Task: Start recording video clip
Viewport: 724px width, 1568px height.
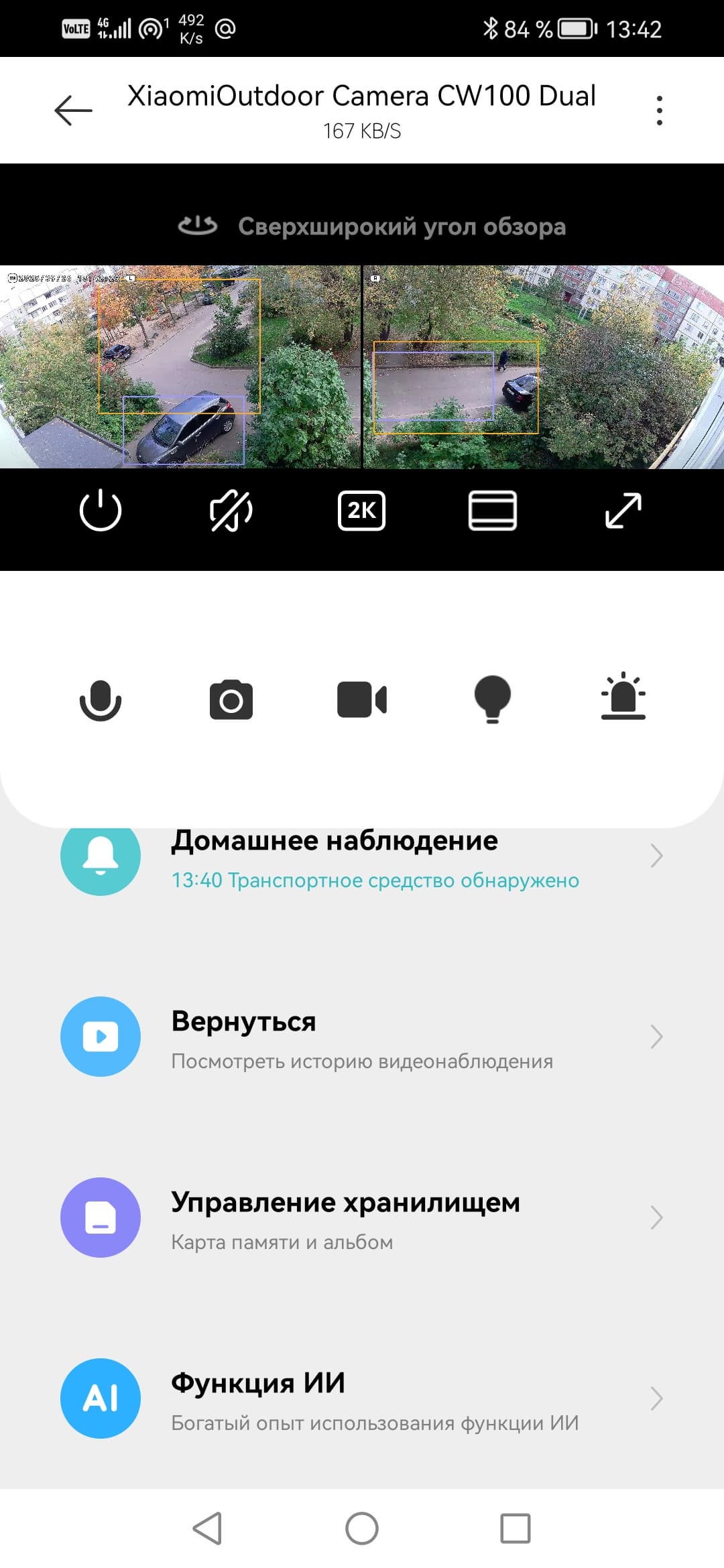Action: [362, 700]
